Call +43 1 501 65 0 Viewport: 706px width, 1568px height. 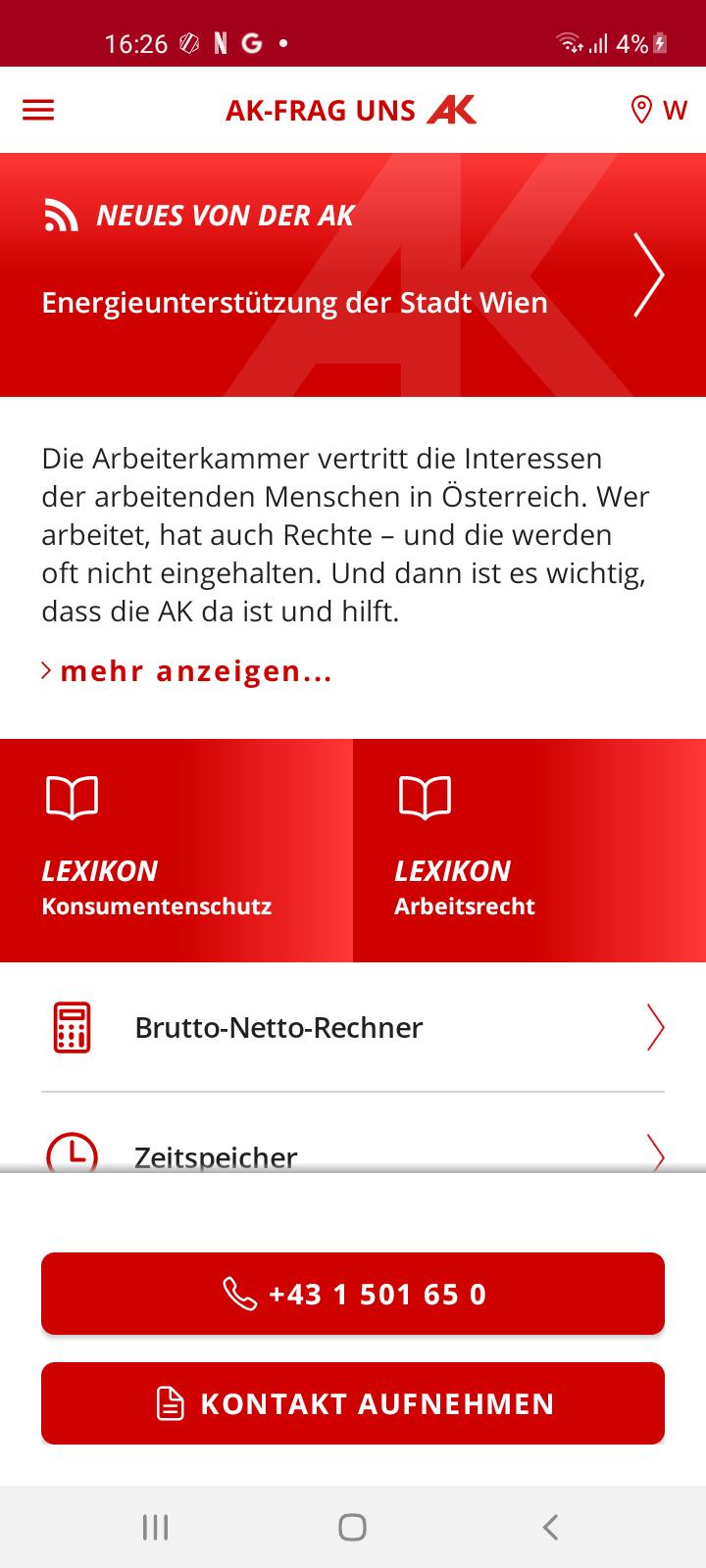353,1294
